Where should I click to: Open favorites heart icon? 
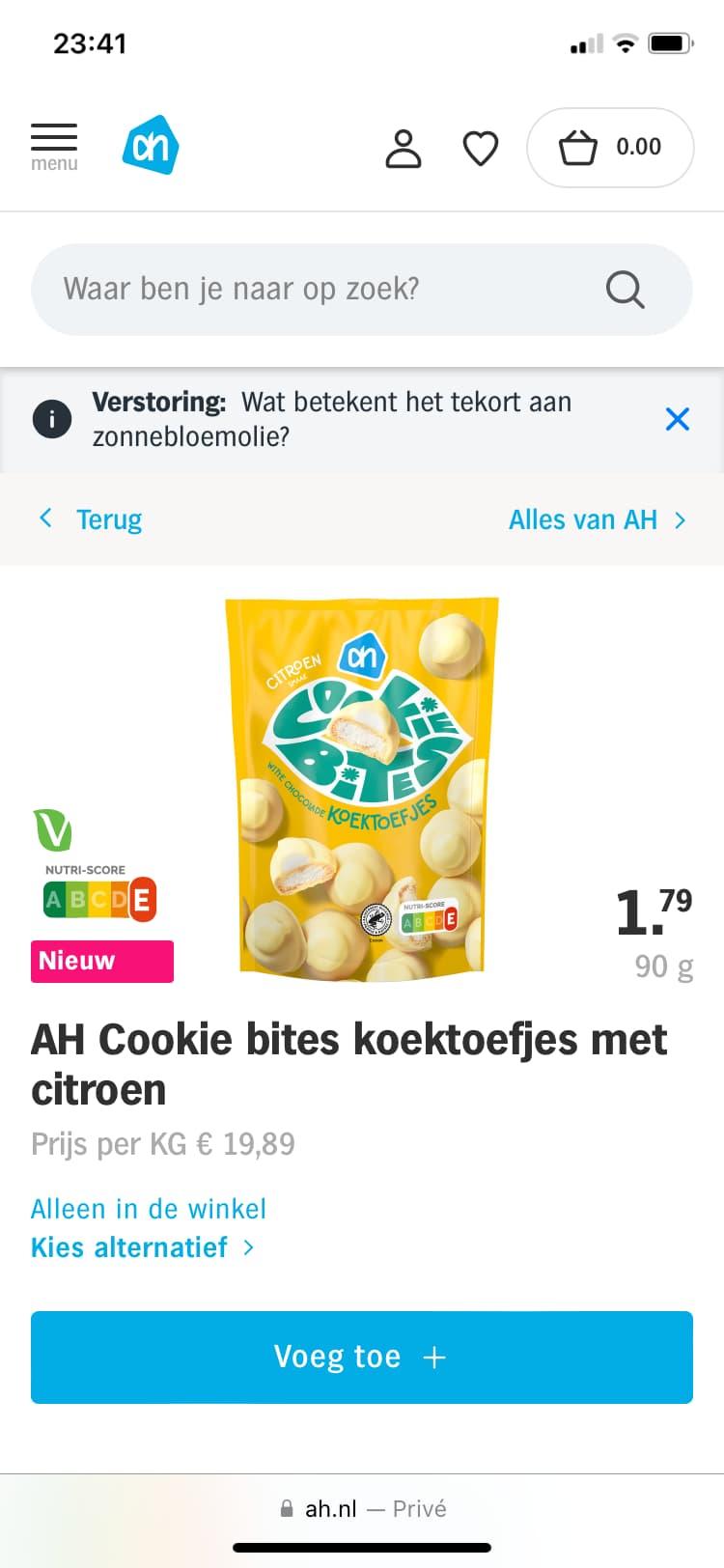tap(481, 148)
